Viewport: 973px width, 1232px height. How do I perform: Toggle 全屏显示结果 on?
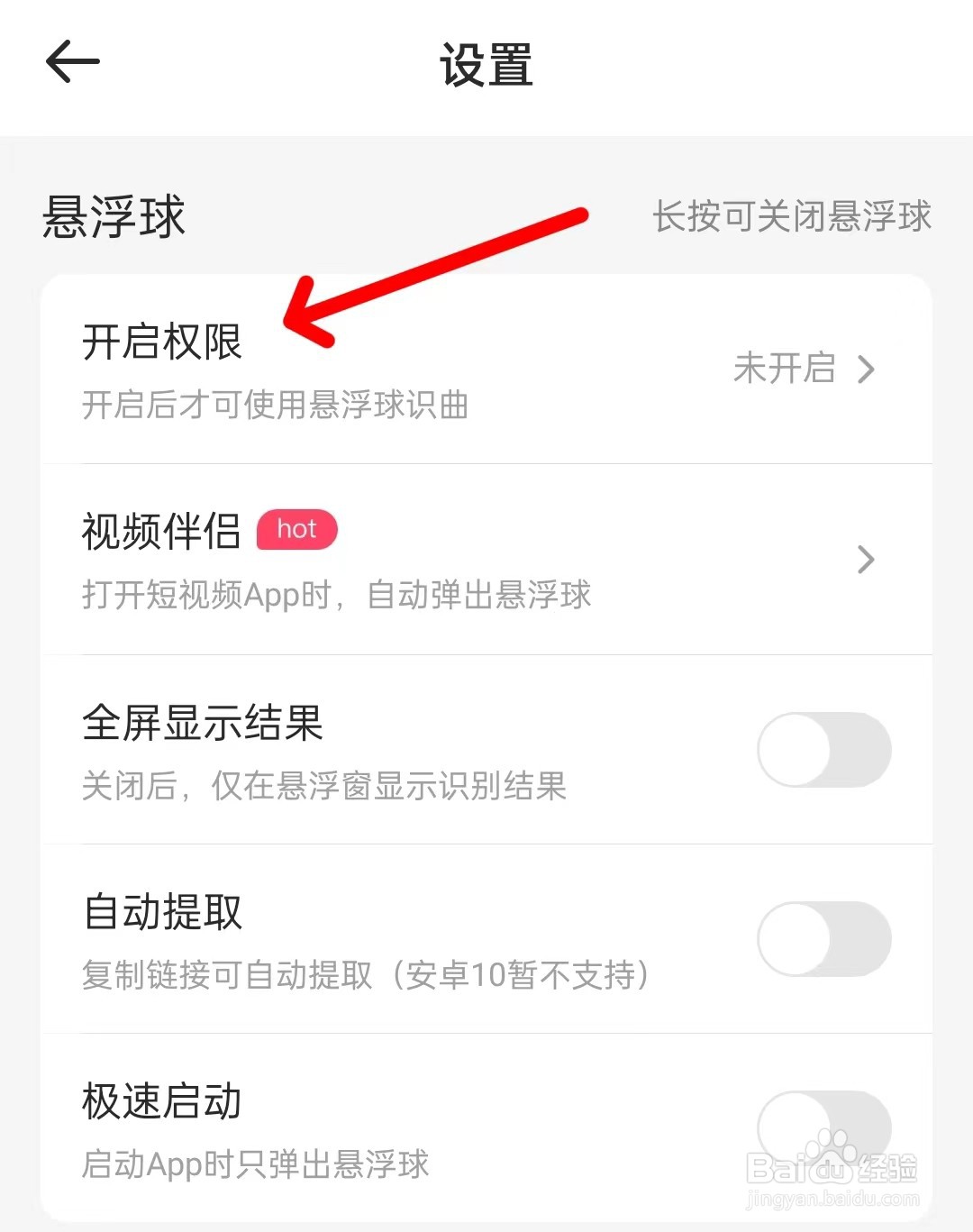(x=823, y=749)
